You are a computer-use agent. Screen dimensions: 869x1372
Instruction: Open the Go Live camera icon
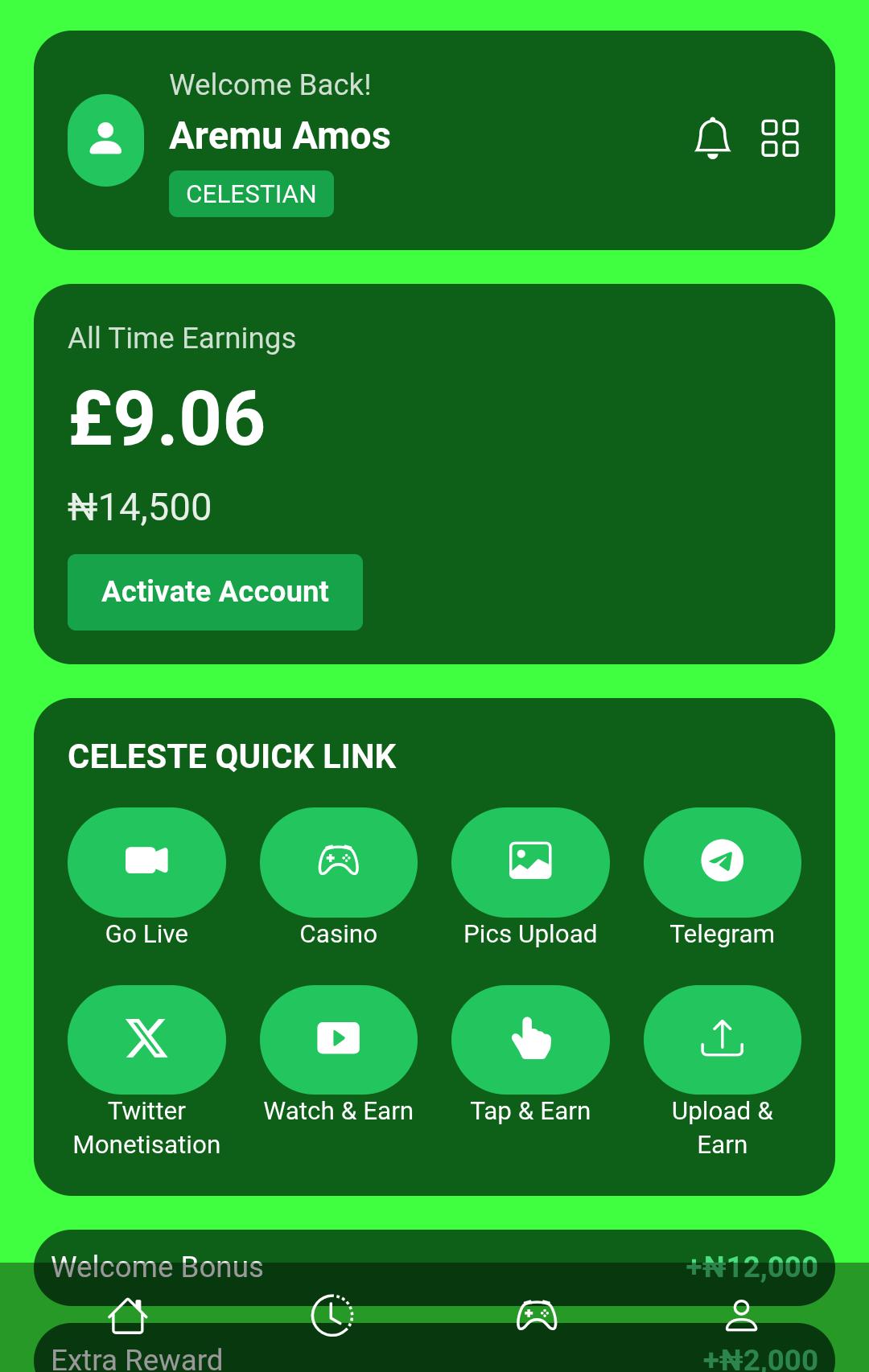coord(146,861)
